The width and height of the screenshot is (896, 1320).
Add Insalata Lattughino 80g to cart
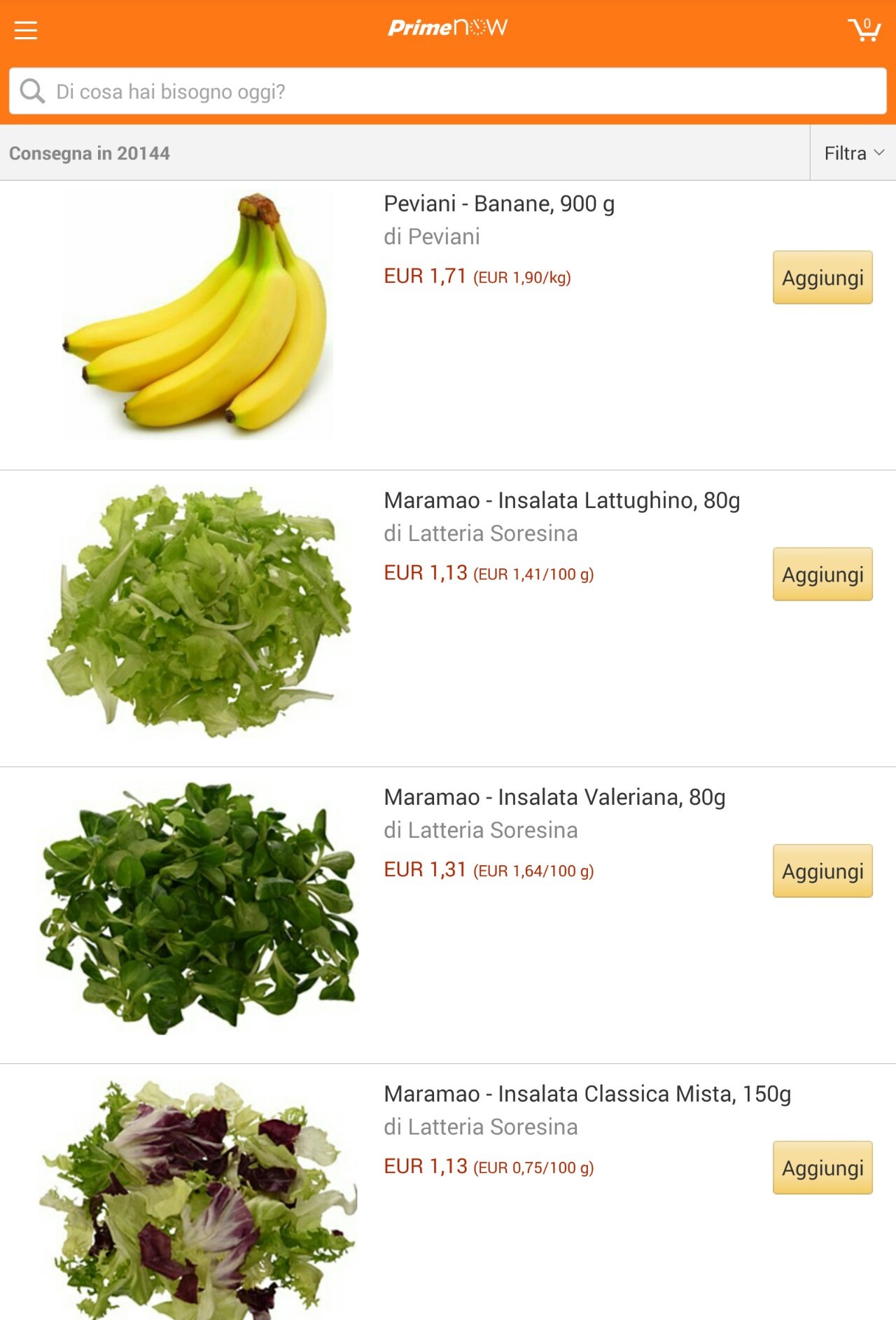(x=822, y=575)
